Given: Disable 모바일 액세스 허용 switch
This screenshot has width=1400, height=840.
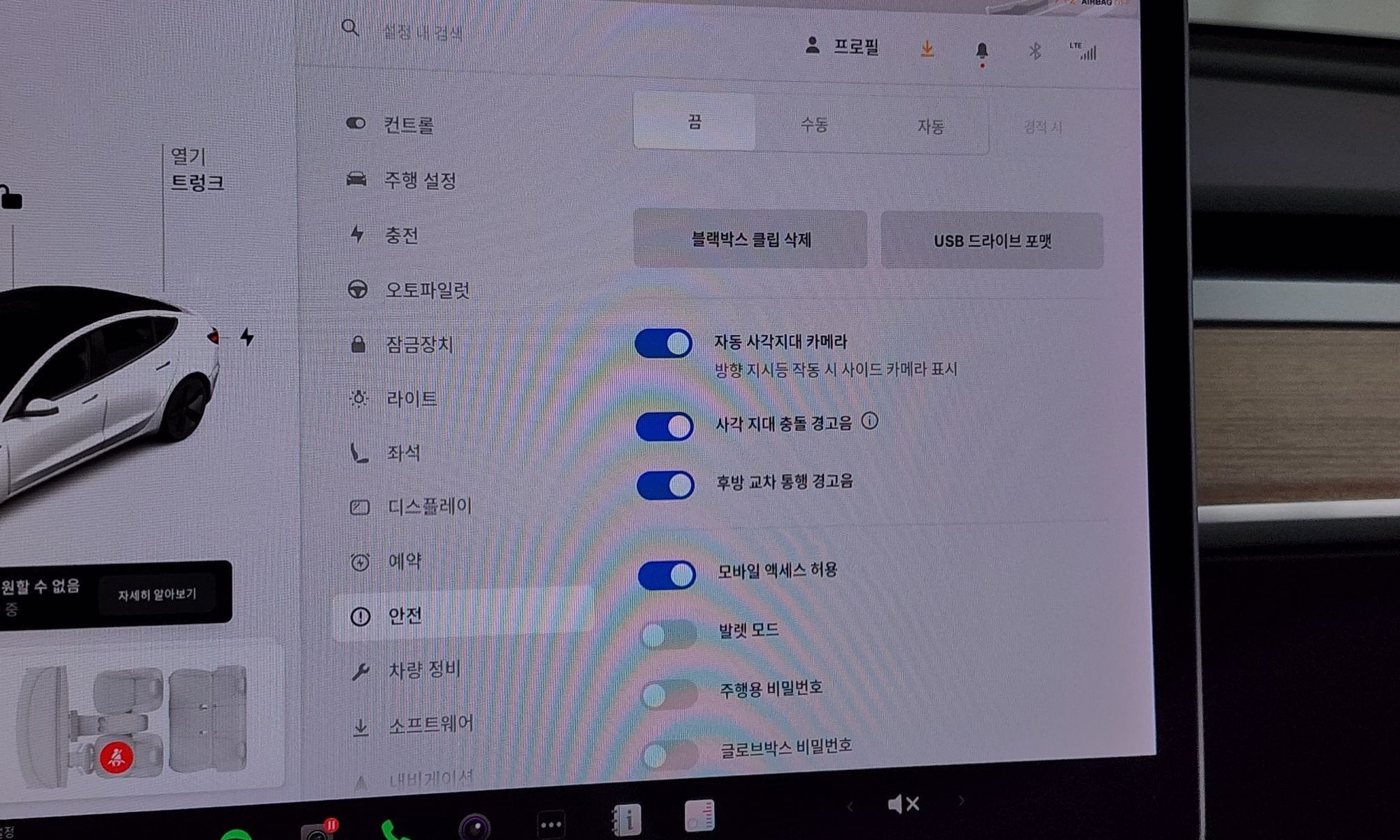Looking at the screenshot, I should [666, 575].
